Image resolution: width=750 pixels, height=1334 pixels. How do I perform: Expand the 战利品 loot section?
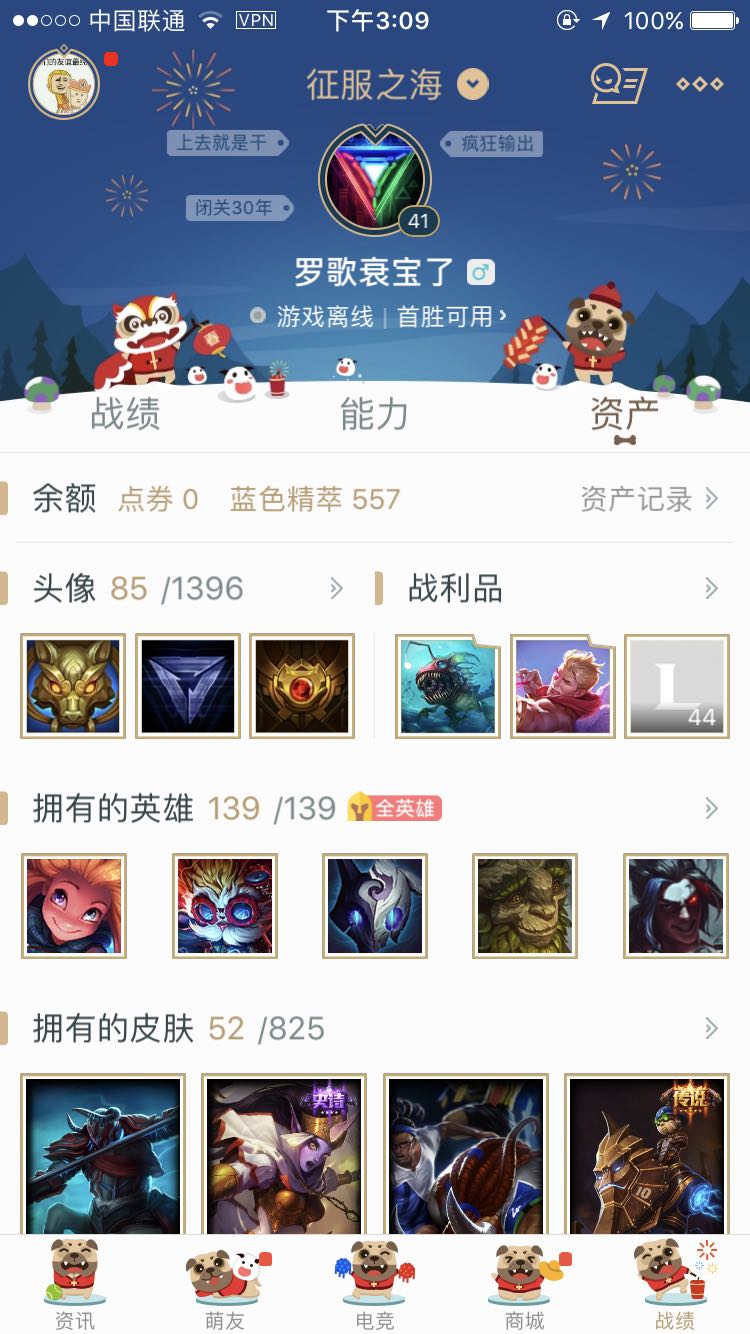tap(711, 589)
